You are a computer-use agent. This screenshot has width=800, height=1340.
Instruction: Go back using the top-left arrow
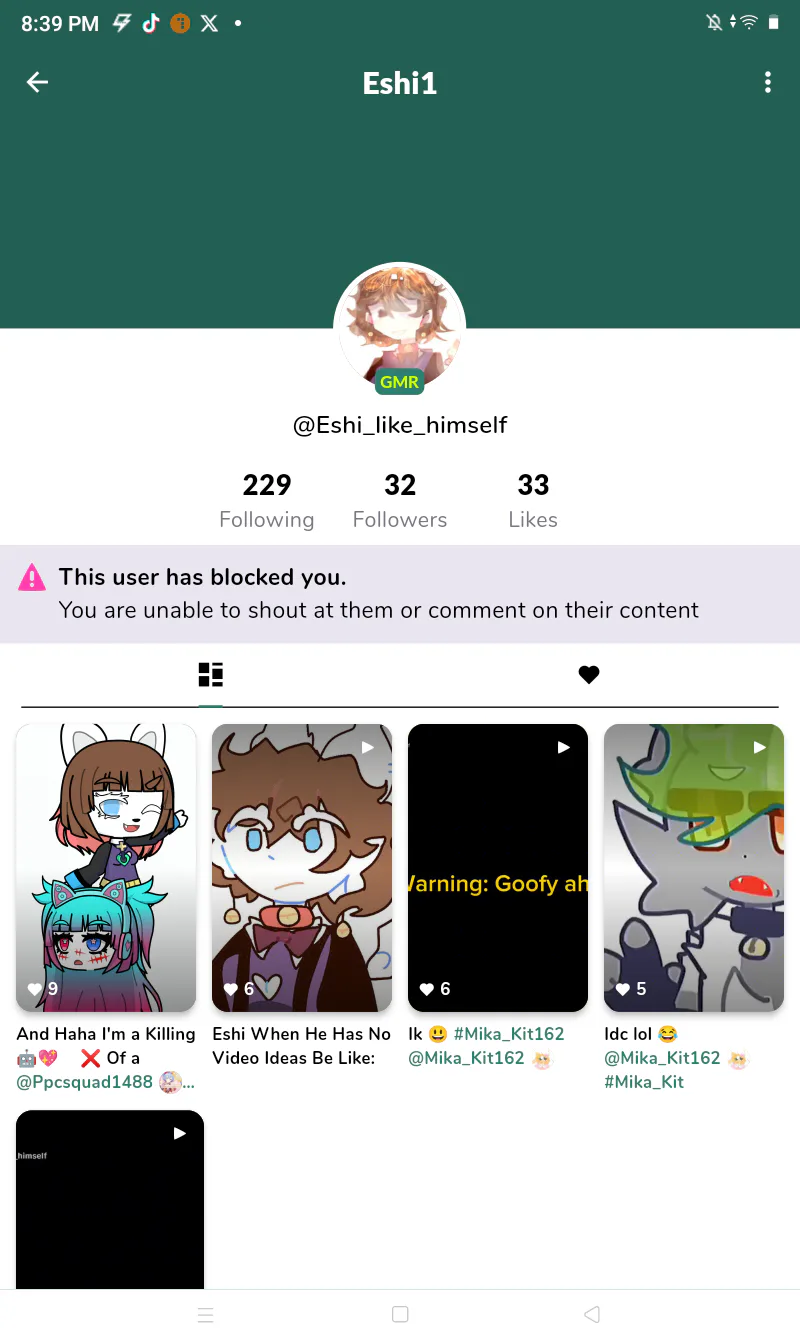click(x=37, y=83)
